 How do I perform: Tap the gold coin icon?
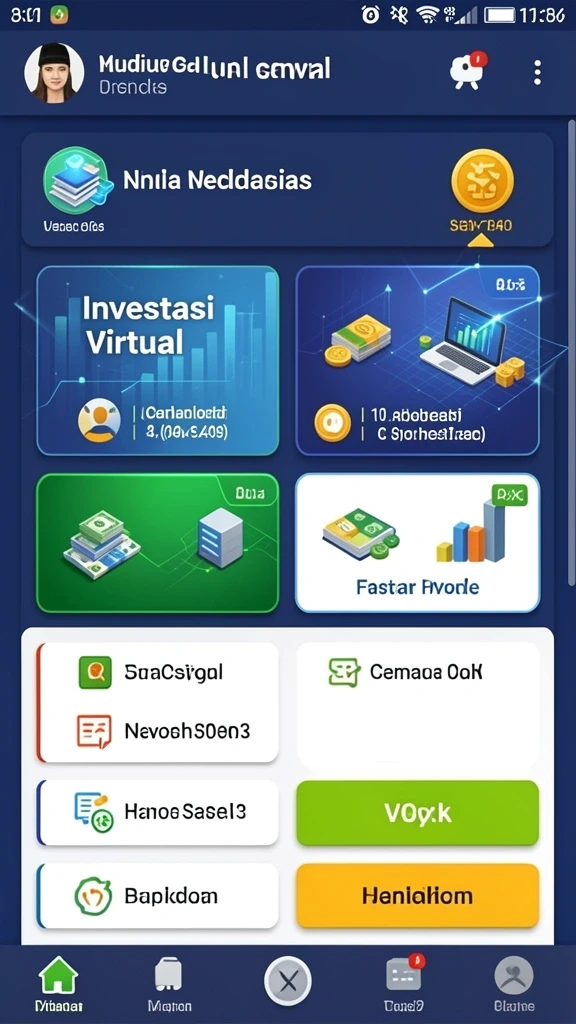coord(482,181)
